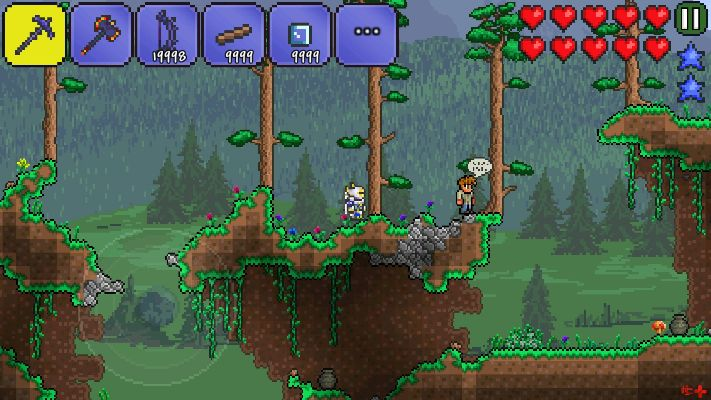The width and height of the screenshot is (711, 400).
Task: Select the glass block hotbar slot
Action: (x=300, y=33)
